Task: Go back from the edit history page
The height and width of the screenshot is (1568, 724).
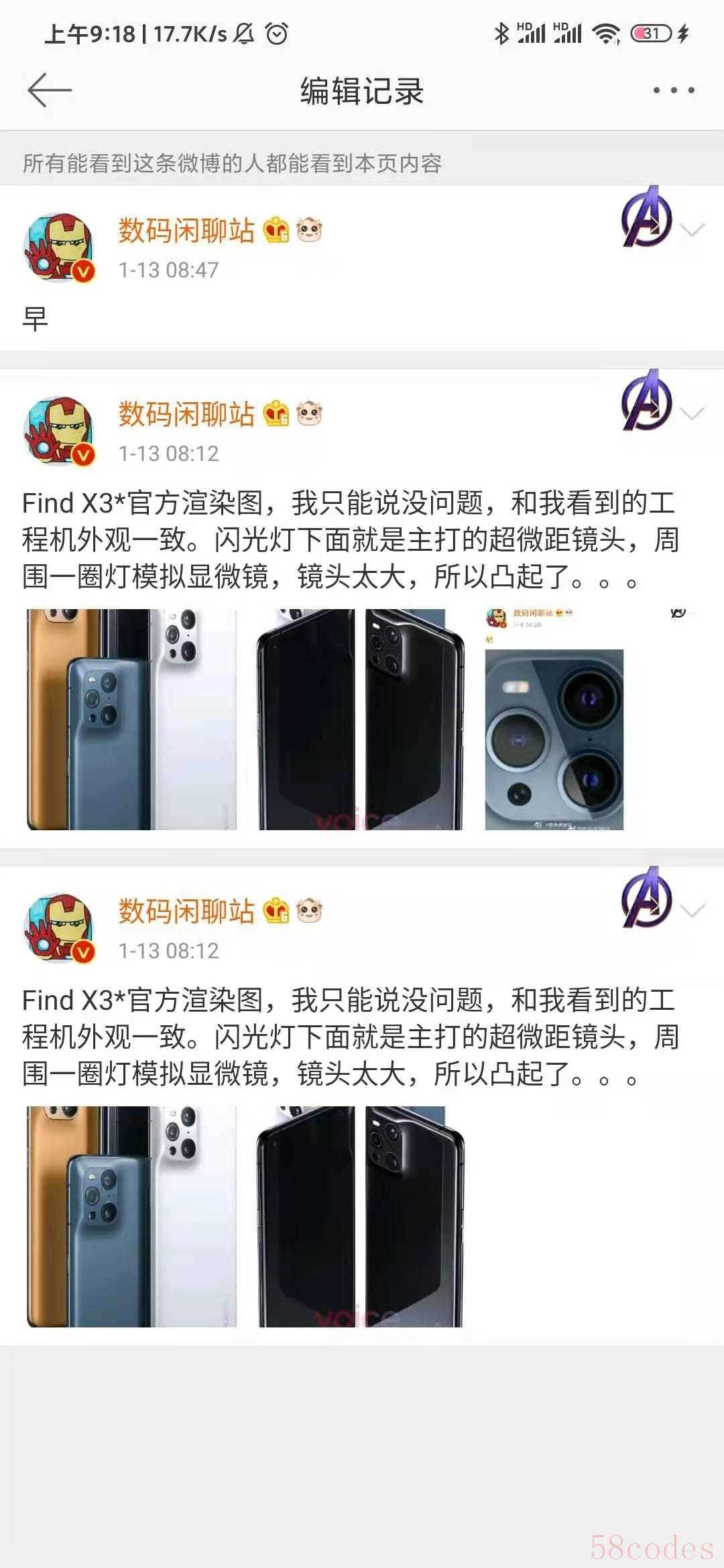Action: [x=50, y=90]
